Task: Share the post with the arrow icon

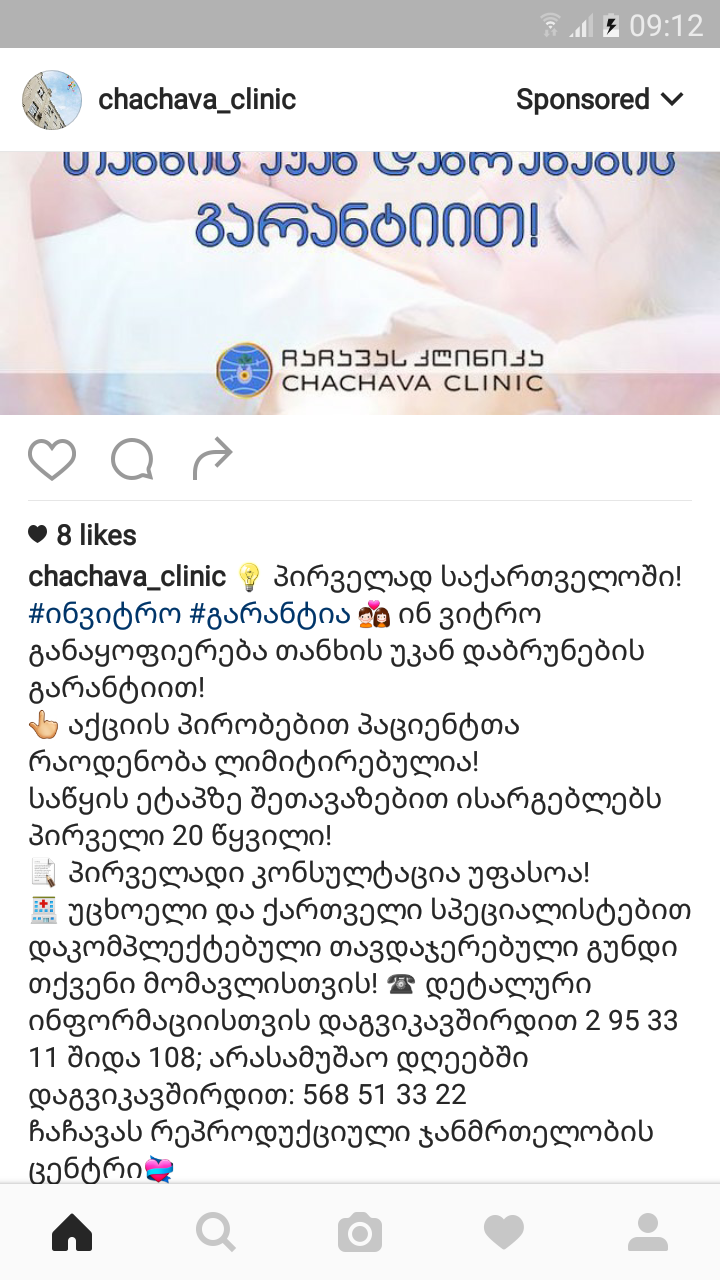Action: tap(212, 460)
